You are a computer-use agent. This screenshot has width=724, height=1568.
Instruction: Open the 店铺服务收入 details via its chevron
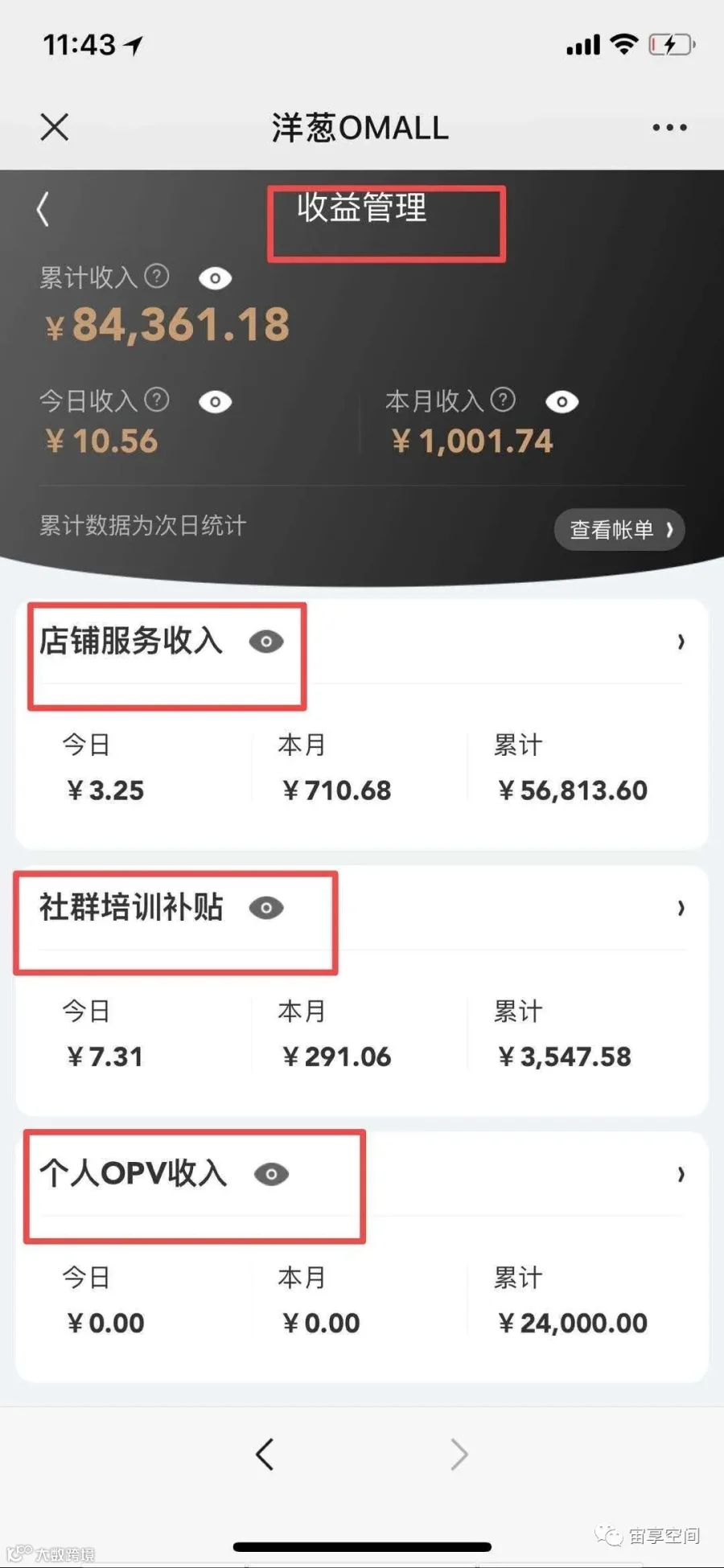pos(681,642)
